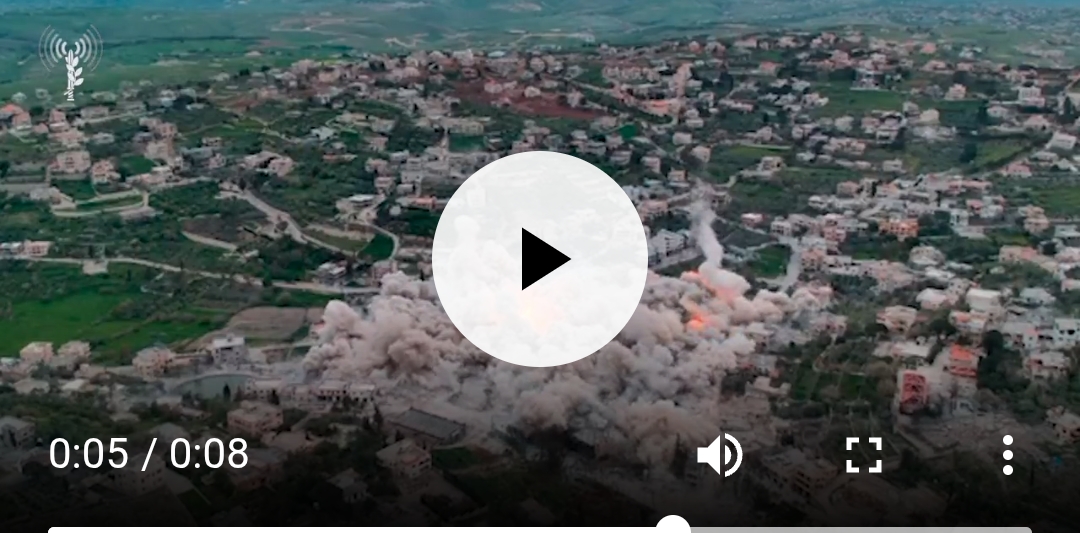This screenshot has height=533, width=1080.
Task: Play the video with the center button
Action: 539,259
